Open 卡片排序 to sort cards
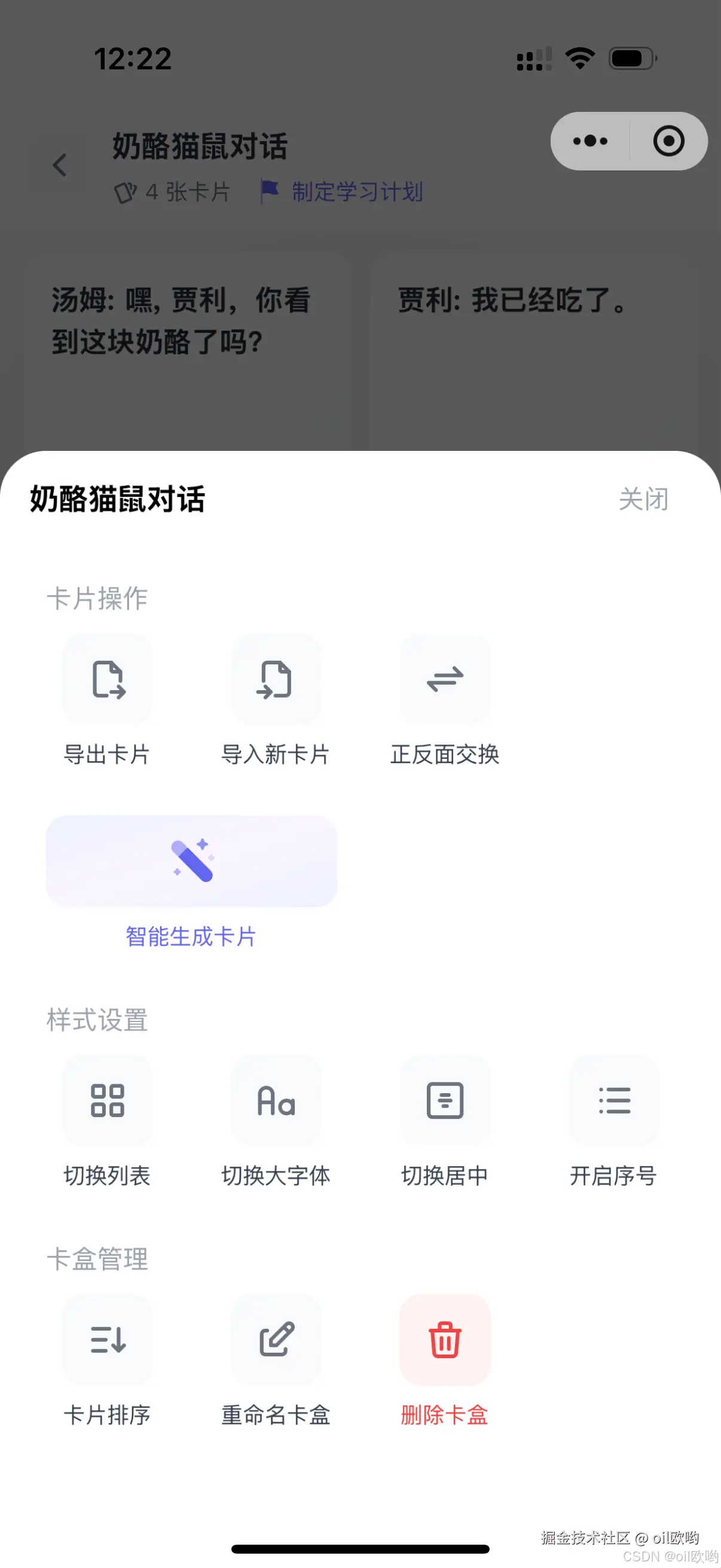 coord(108,1340)
